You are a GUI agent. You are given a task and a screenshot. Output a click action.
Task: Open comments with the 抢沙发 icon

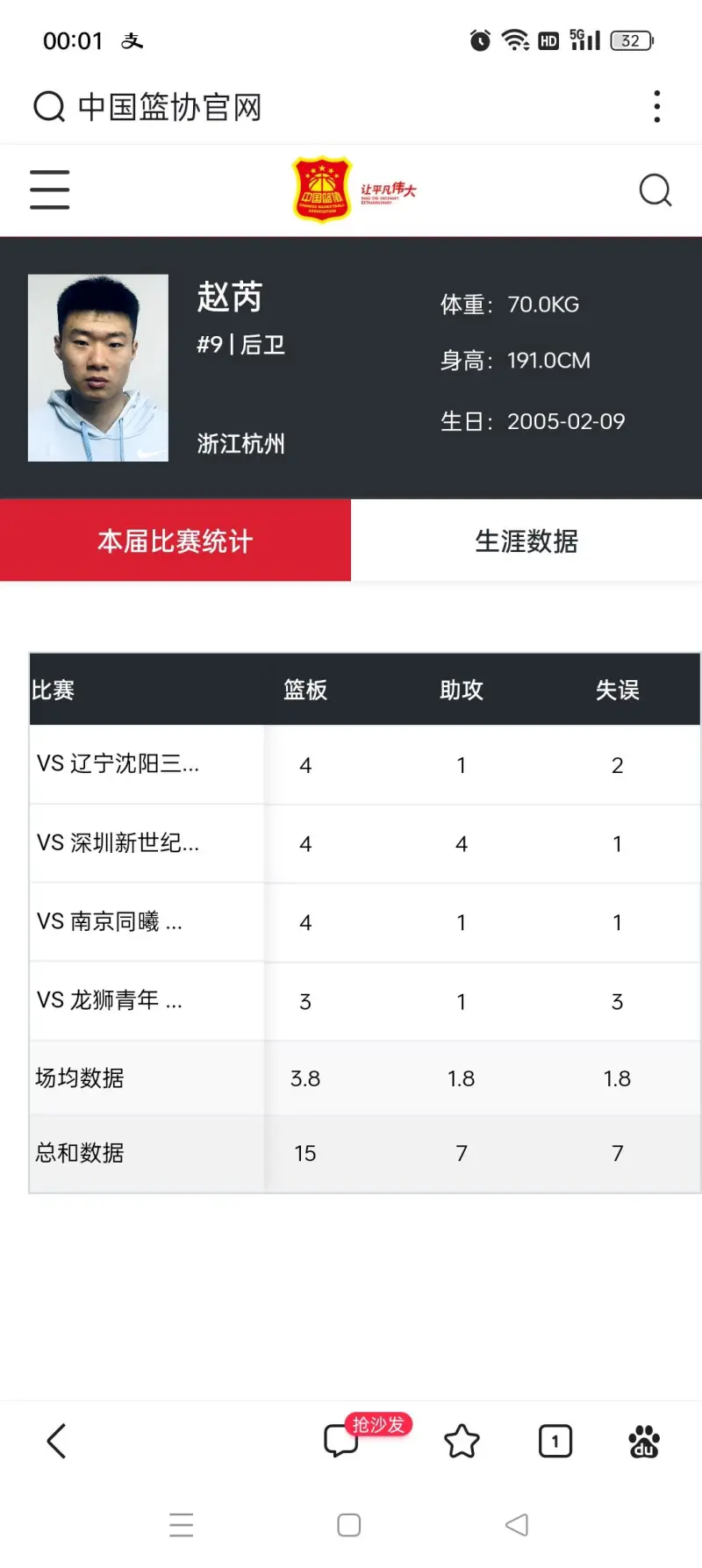click(x=342, y=1440)
